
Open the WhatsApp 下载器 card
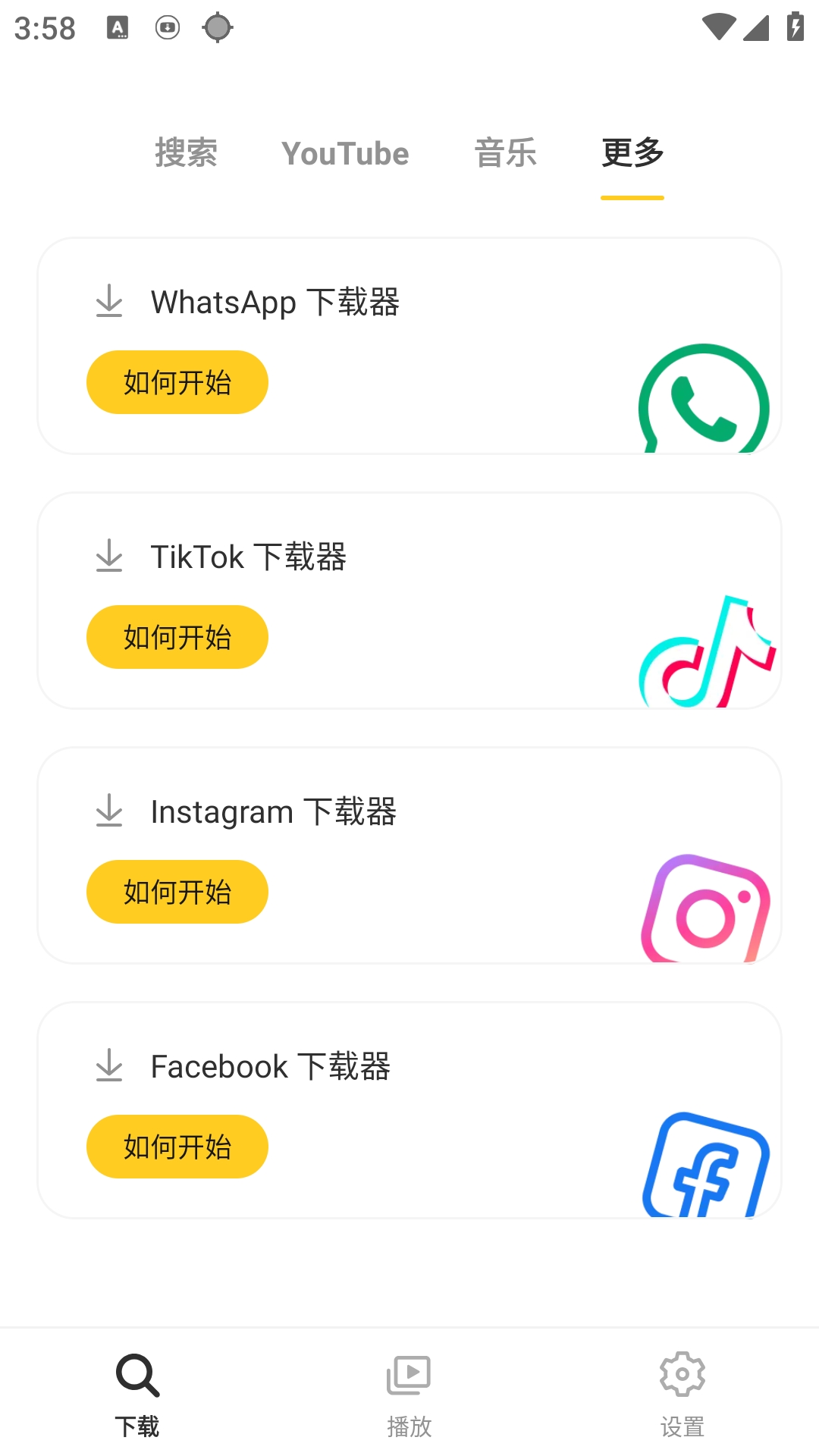coord(409,346)
